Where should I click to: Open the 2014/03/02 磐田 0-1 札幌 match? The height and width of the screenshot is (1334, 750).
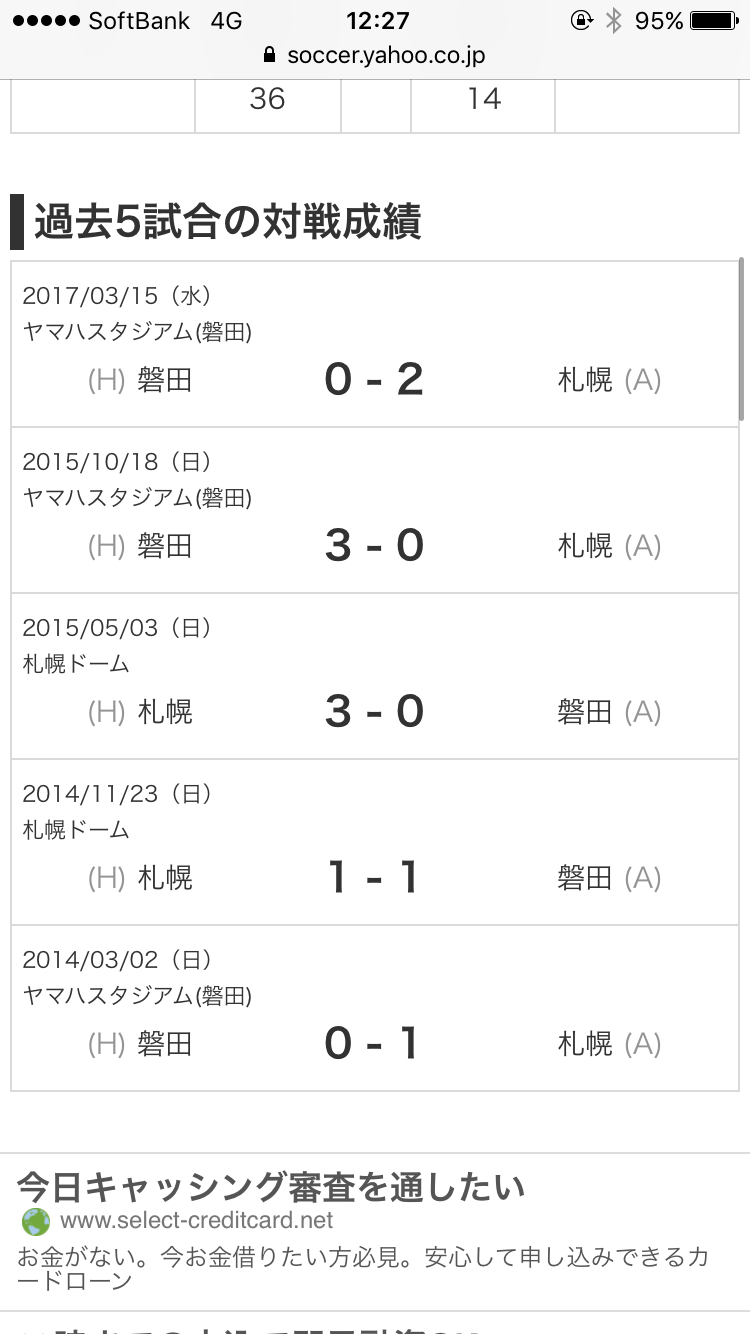click(x=375, y=1009)
